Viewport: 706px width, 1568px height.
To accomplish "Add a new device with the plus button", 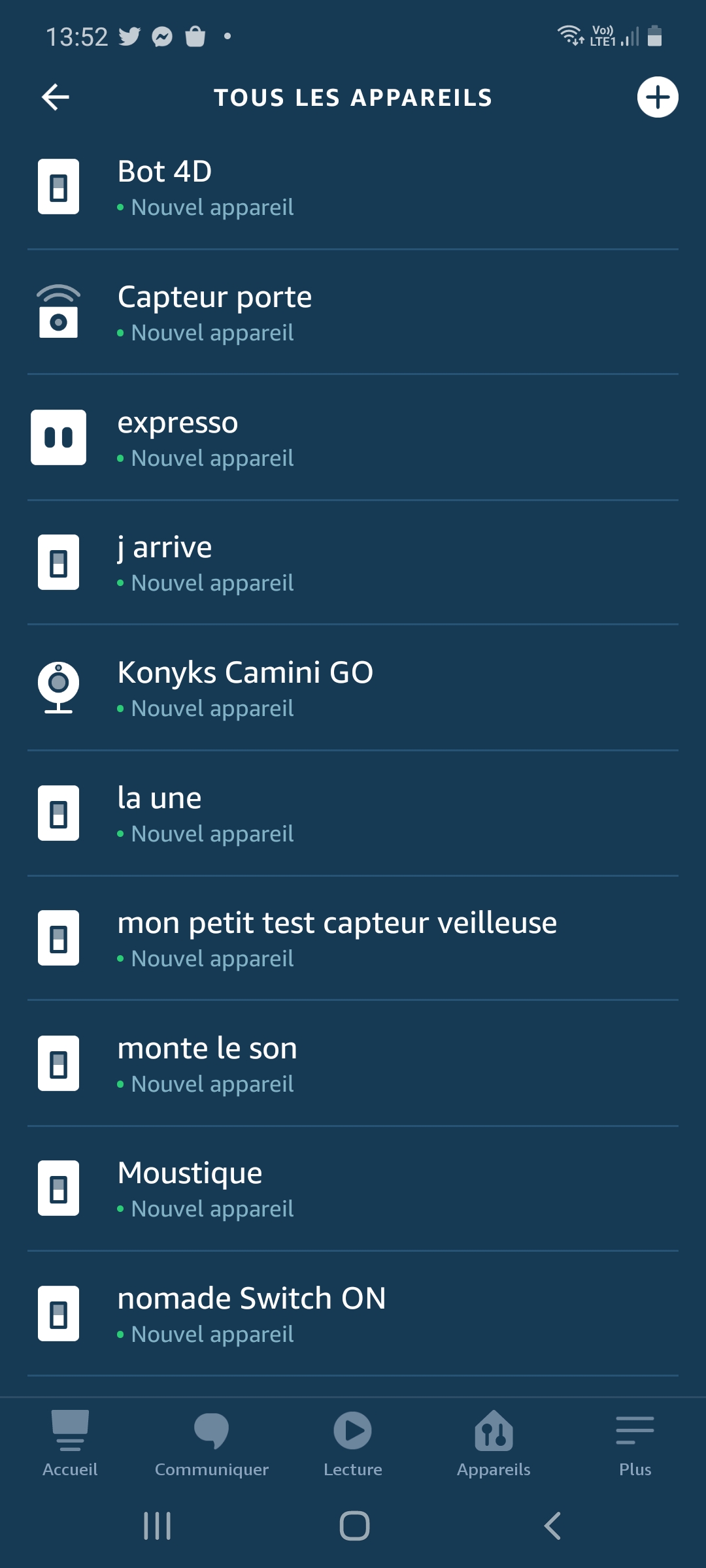I will [658, 97].
